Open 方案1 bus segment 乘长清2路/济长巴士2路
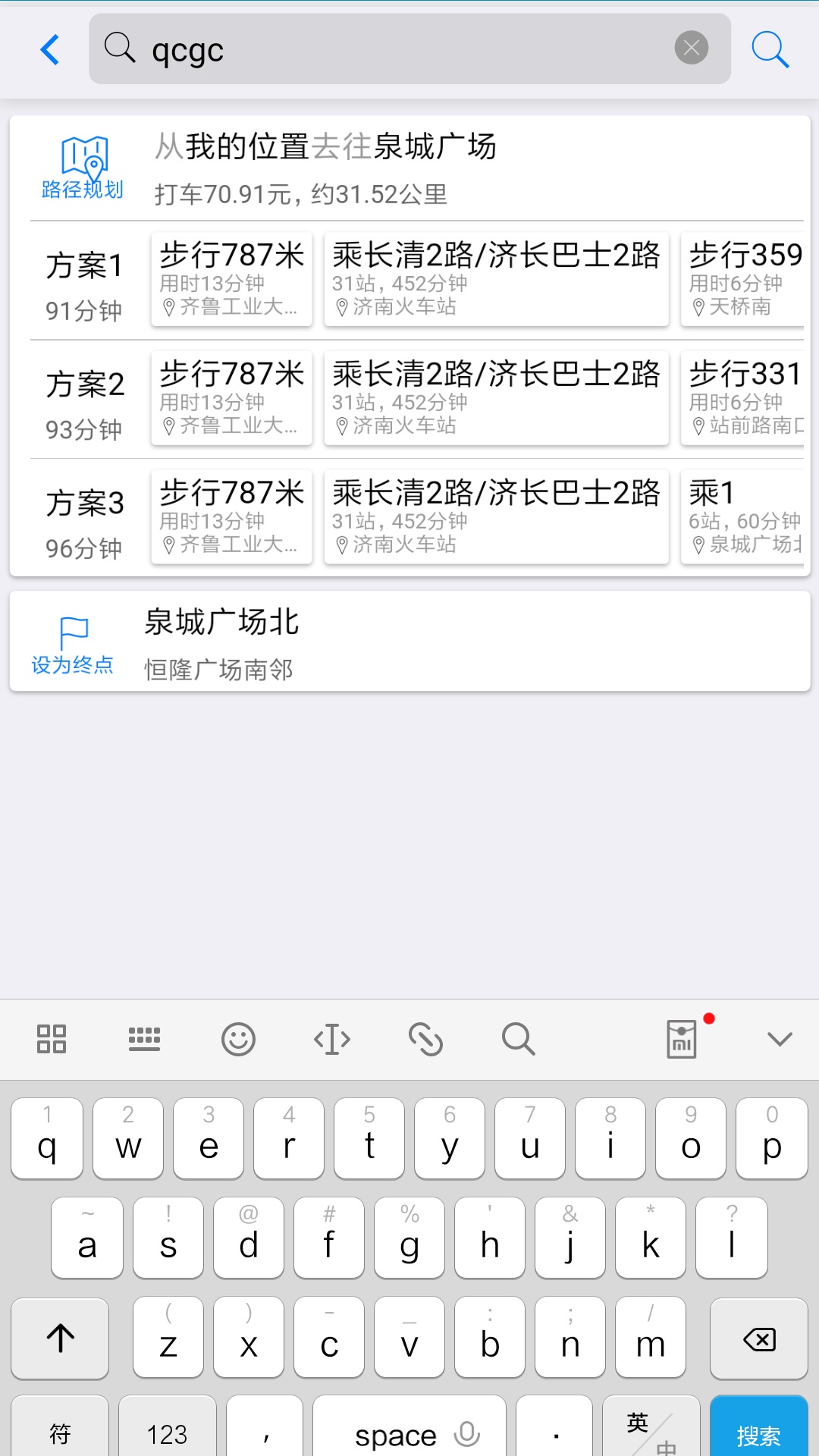819x1456 pixels. 496,280
